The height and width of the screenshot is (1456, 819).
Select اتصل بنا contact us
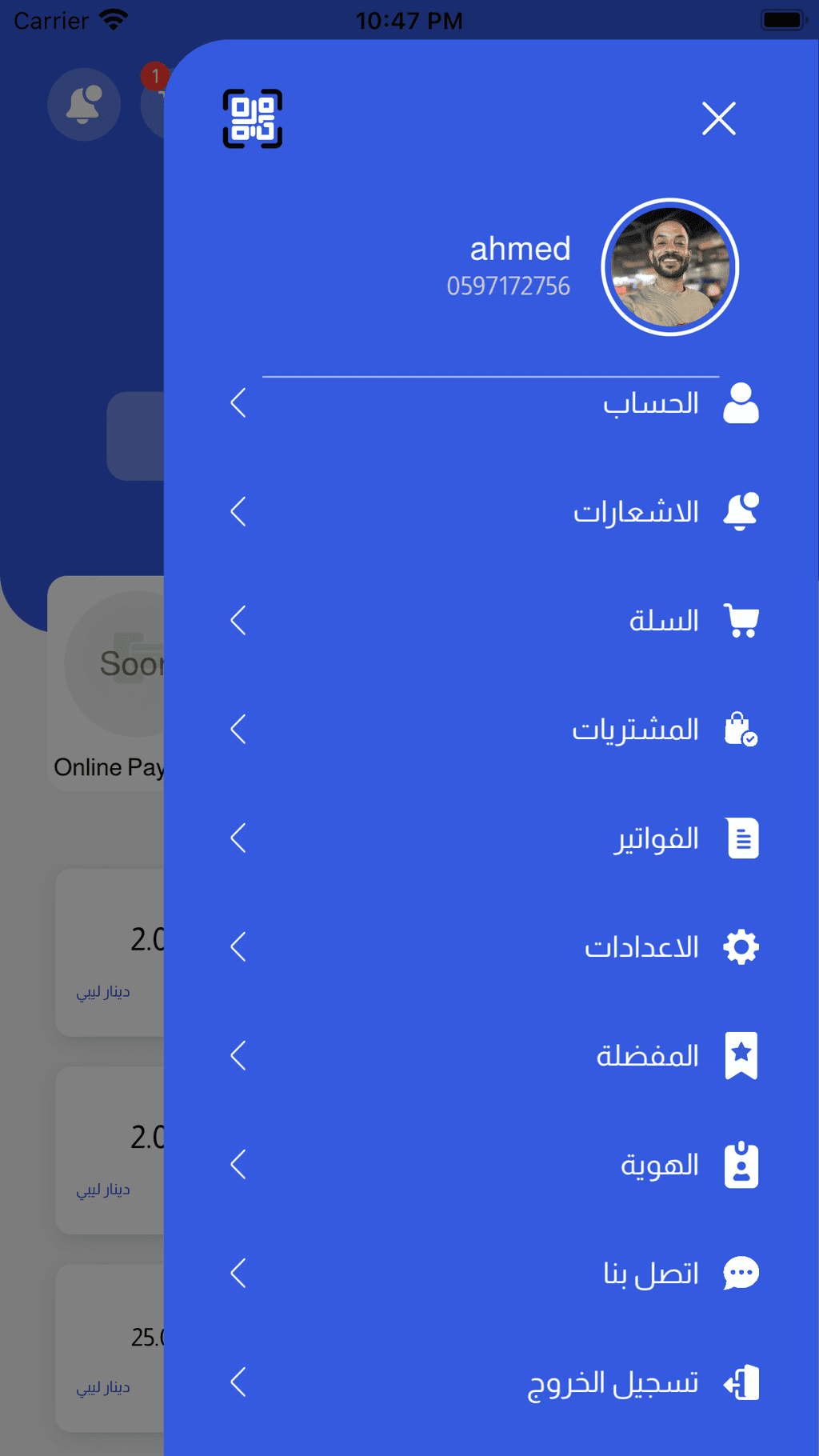491,1273
